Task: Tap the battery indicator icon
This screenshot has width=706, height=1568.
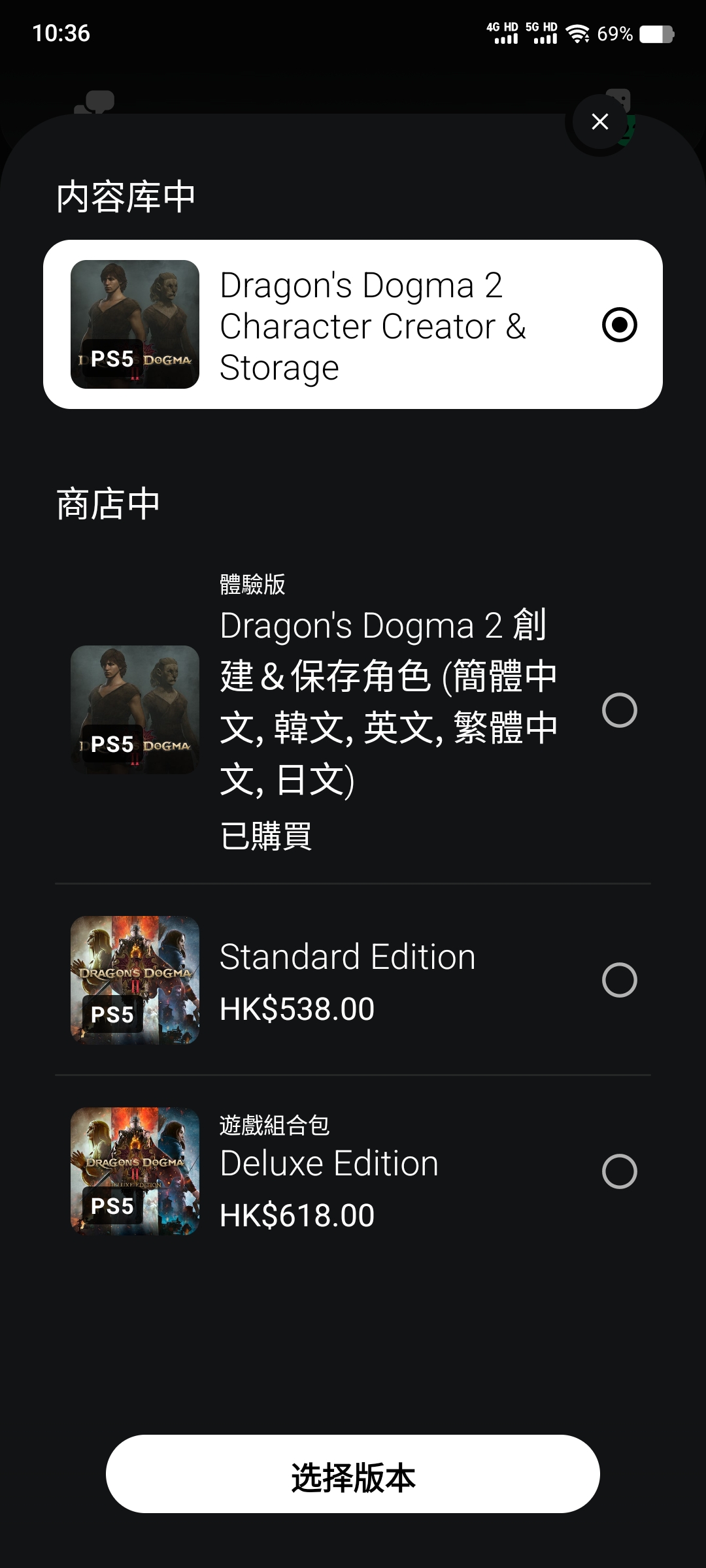Action: [x=656, y=31]
